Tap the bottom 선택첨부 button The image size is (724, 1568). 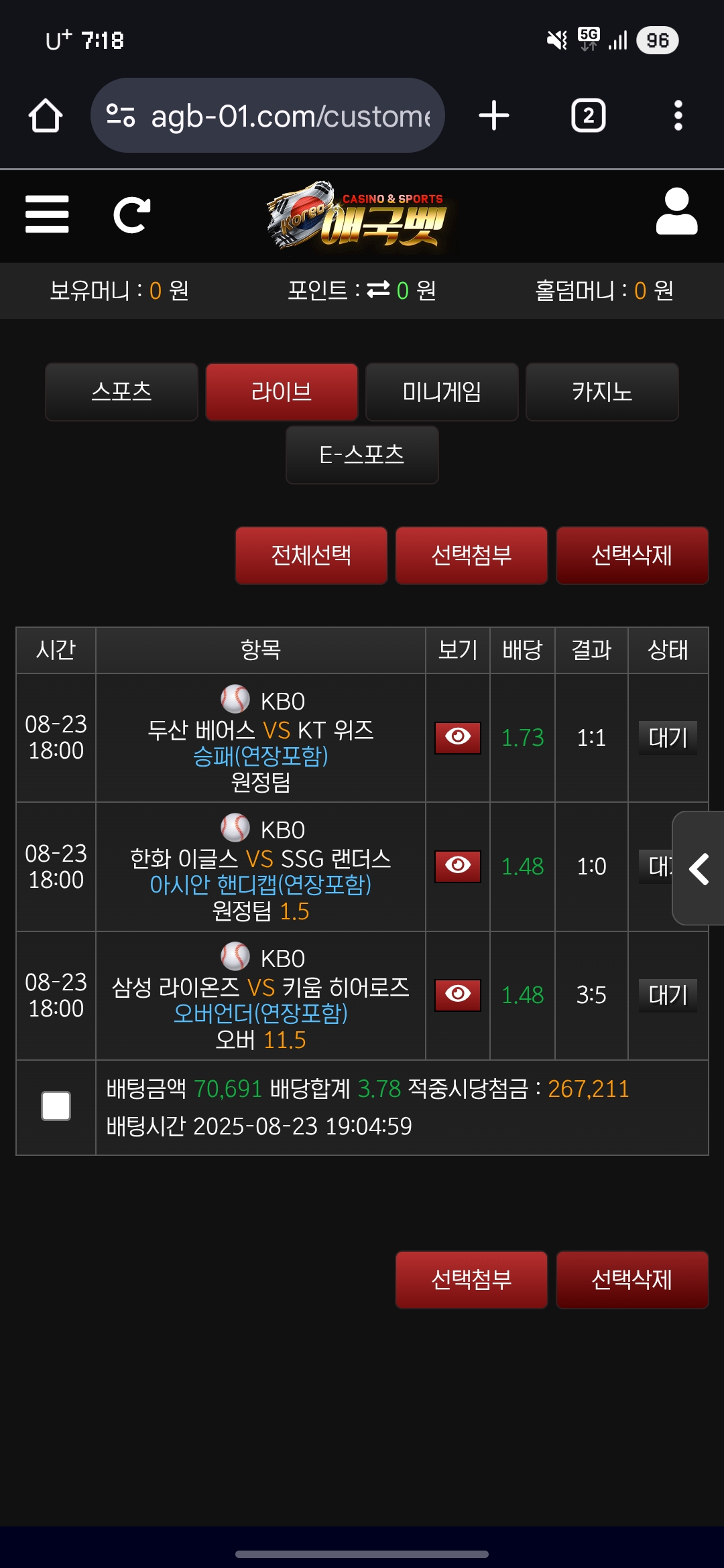[471, 1280]
